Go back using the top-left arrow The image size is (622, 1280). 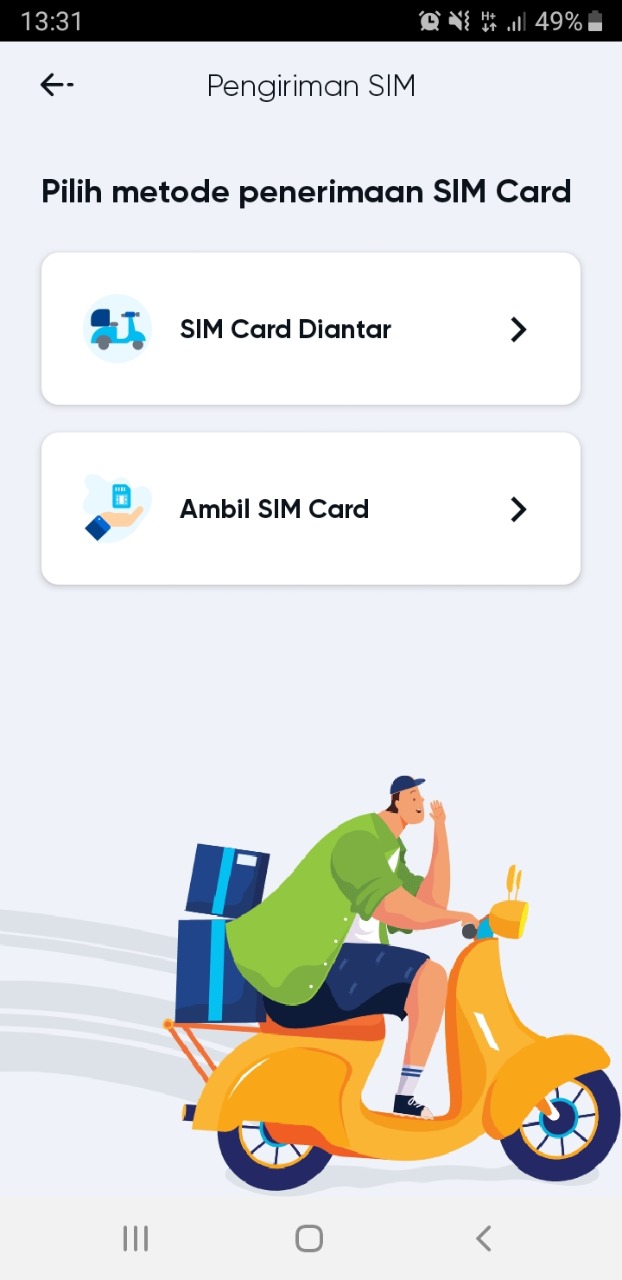56,86
